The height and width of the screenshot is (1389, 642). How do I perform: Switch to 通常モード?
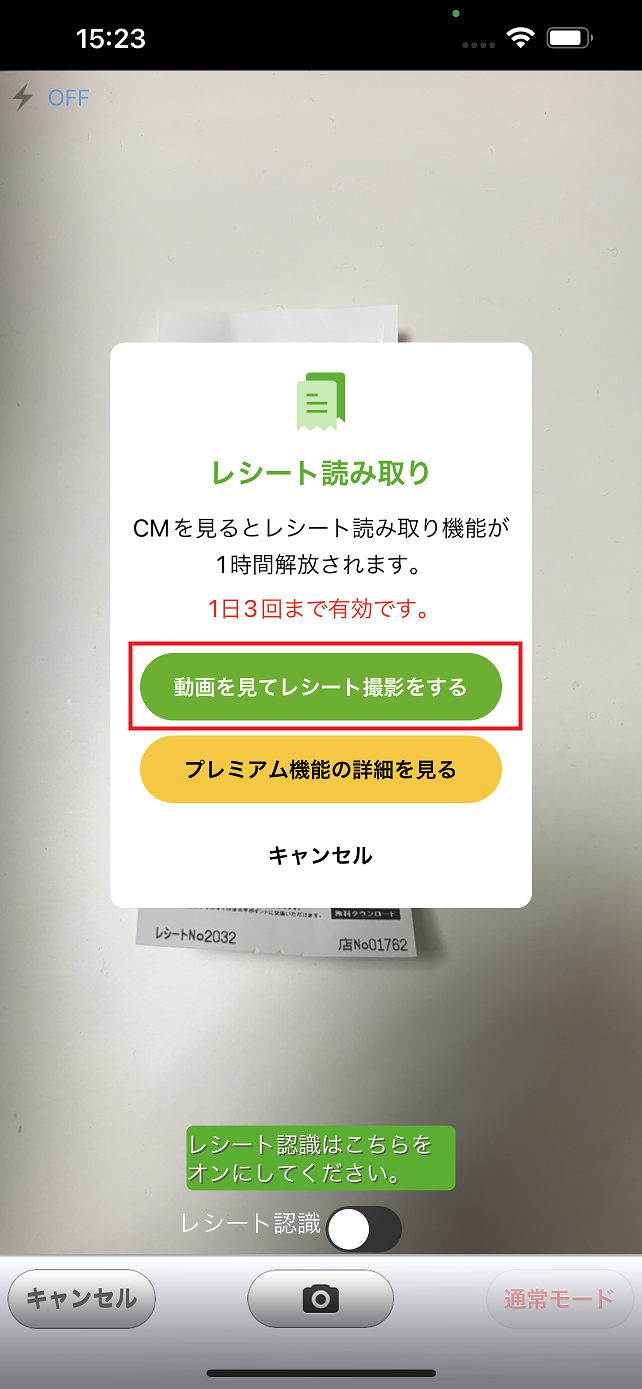pos(559,1299)
